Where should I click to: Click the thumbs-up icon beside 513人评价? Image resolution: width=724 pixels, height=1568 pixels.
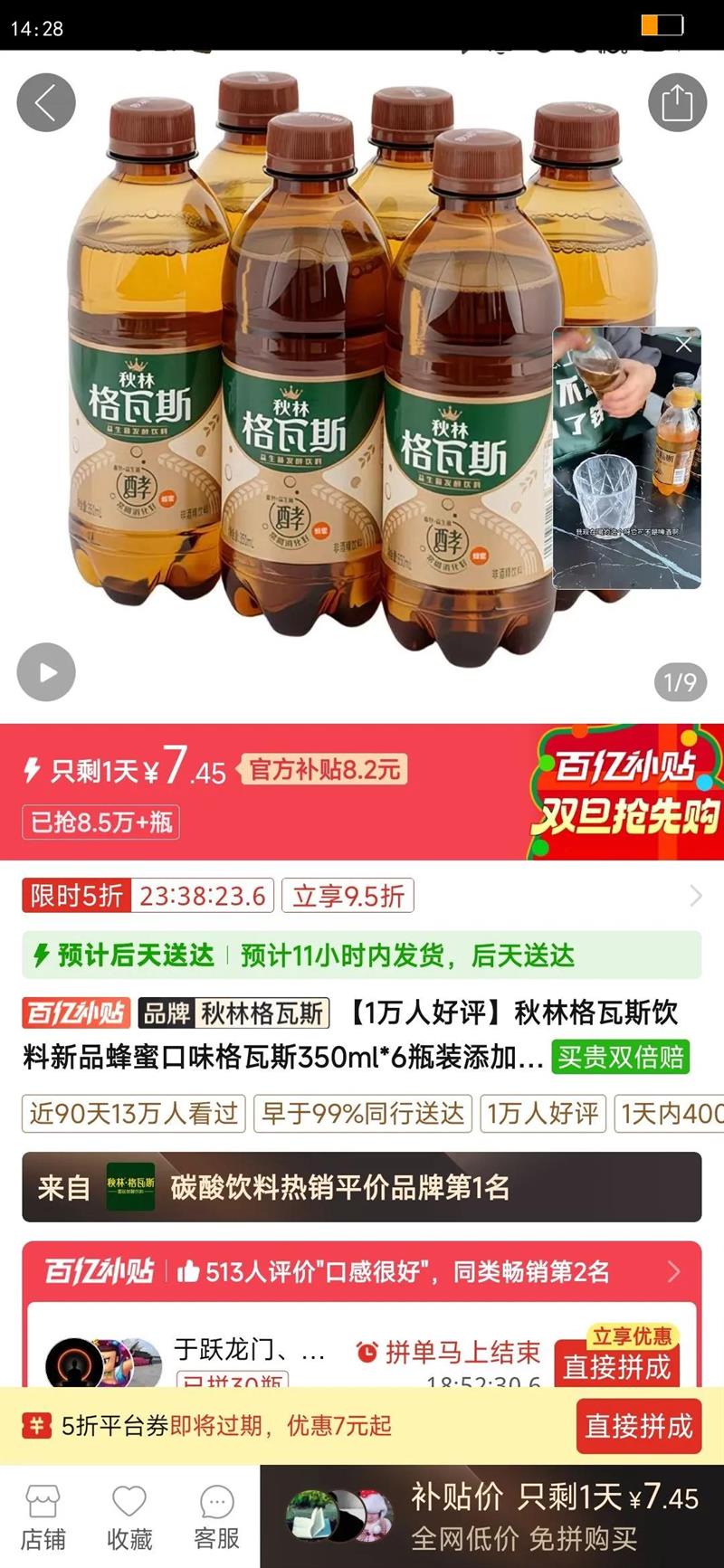194,1271
